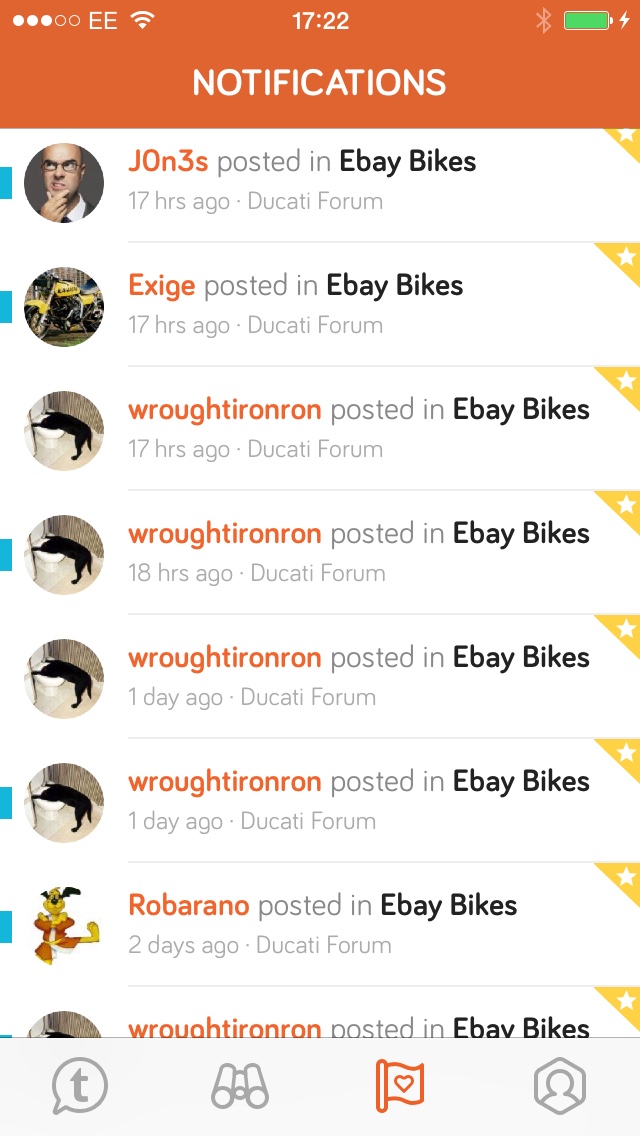View Robarano's cartoon avatar
The image size is (640, 1136).
64,926
